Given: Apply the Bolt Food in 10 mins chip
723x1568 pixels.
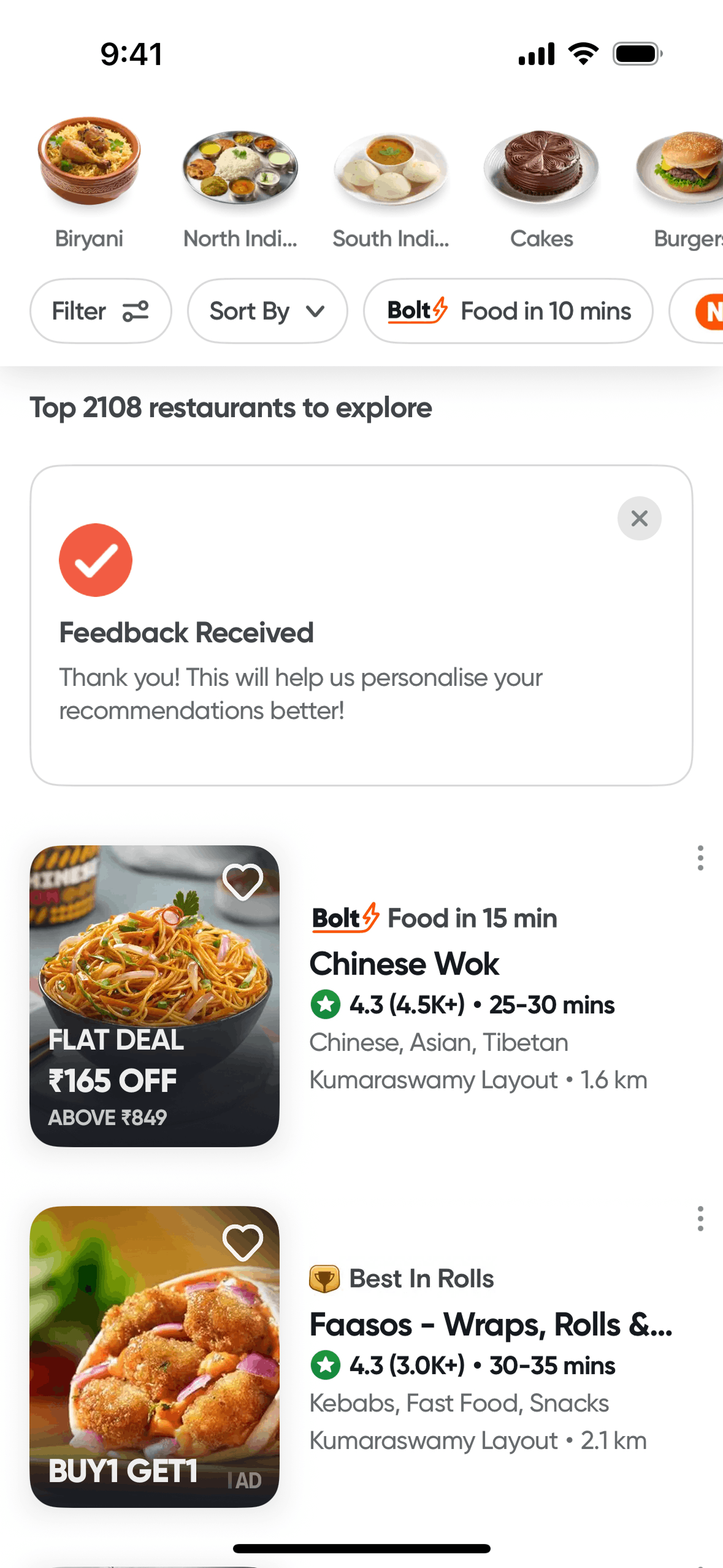Looking at the screenshot, I should [x=508, y=311].
